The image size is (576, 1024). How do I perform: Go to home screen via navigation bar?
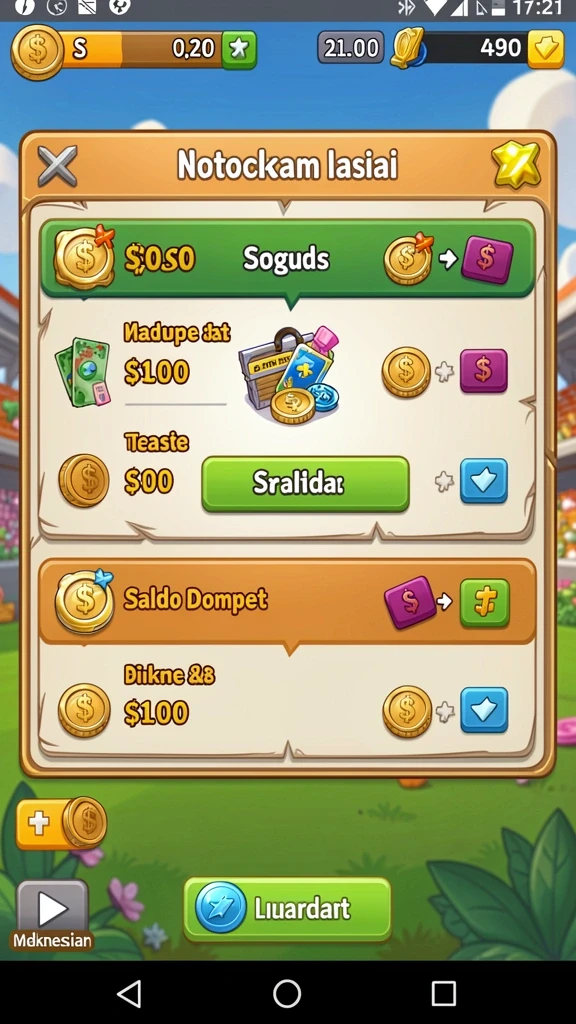click(x=287, y=993)
